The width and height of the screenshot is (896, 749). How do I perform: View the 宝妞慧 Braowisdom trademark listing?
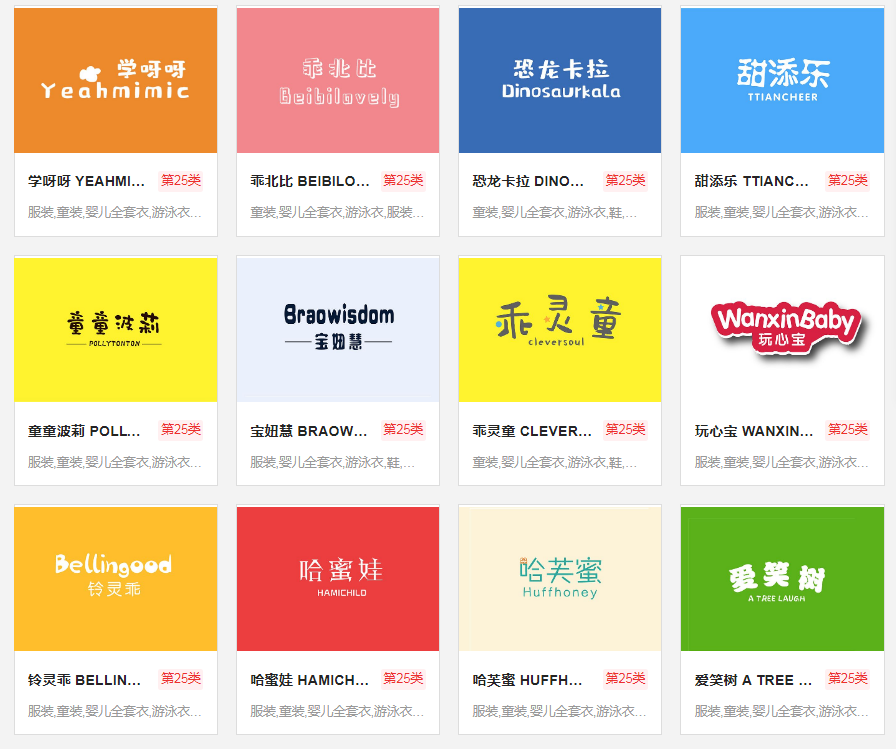[338, 330]
